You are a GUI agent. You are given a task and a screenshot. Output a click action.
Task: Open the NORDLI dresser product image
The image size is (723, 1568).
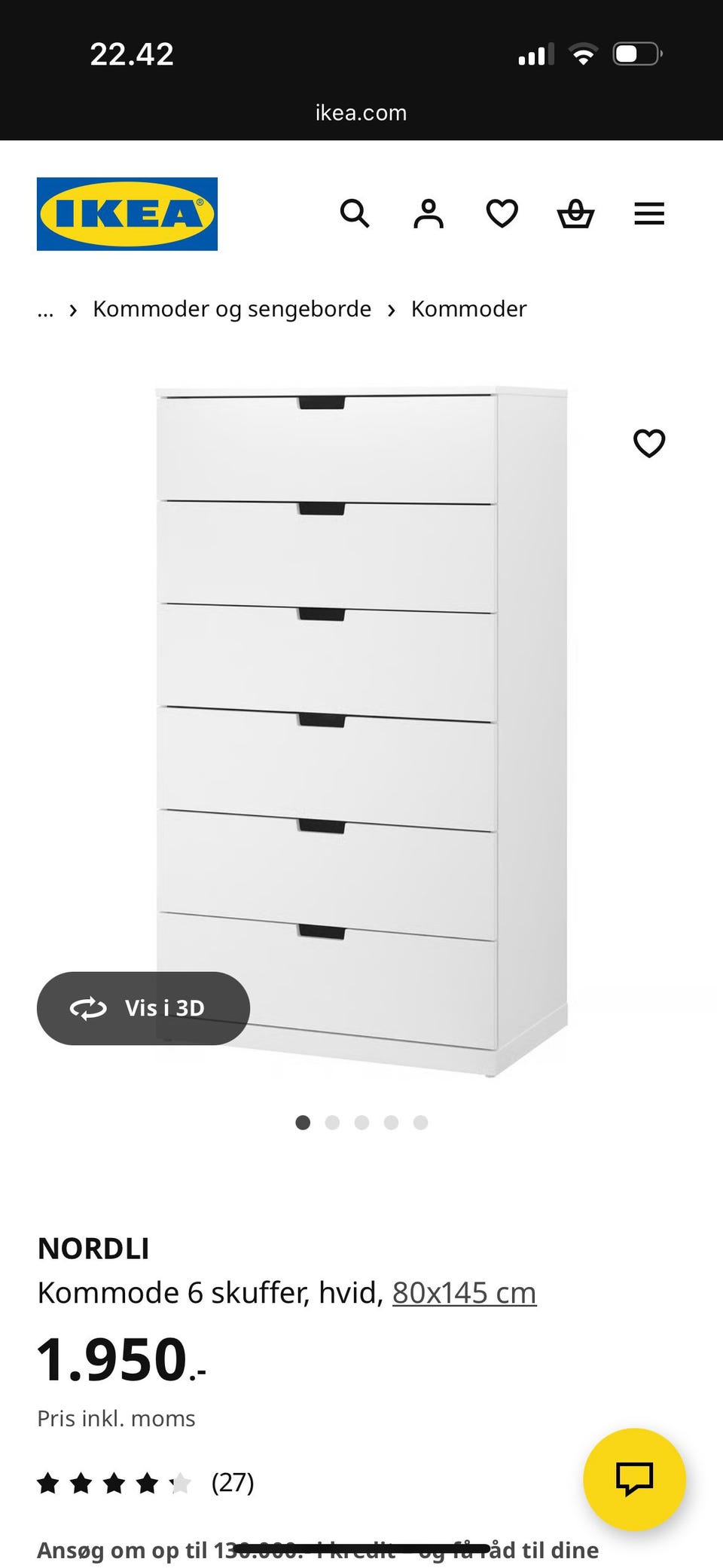coord(361,723)
